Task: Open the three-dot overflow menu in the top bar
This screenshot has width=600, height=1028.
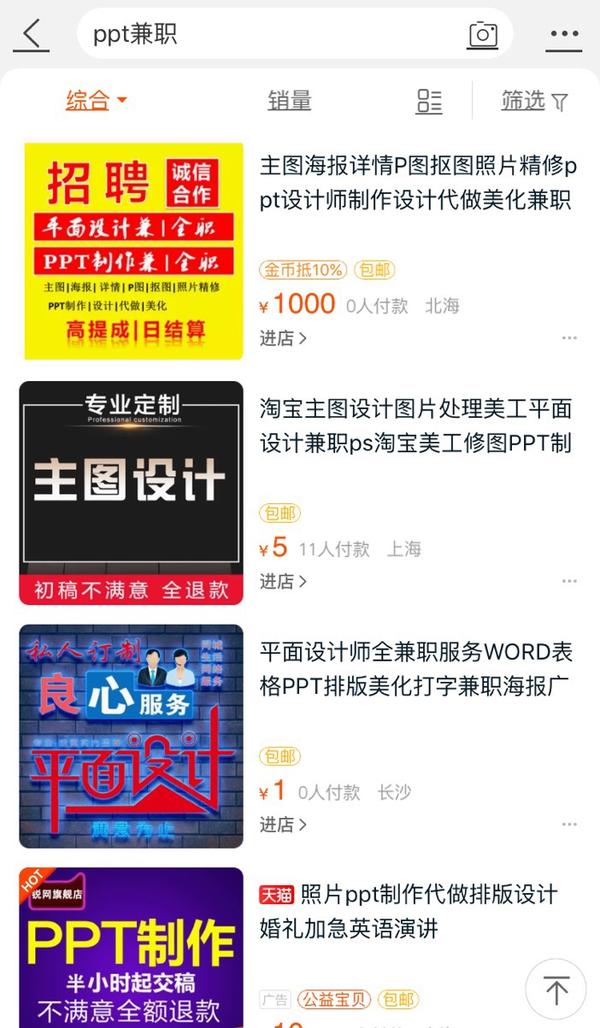Action: point(564,36)
